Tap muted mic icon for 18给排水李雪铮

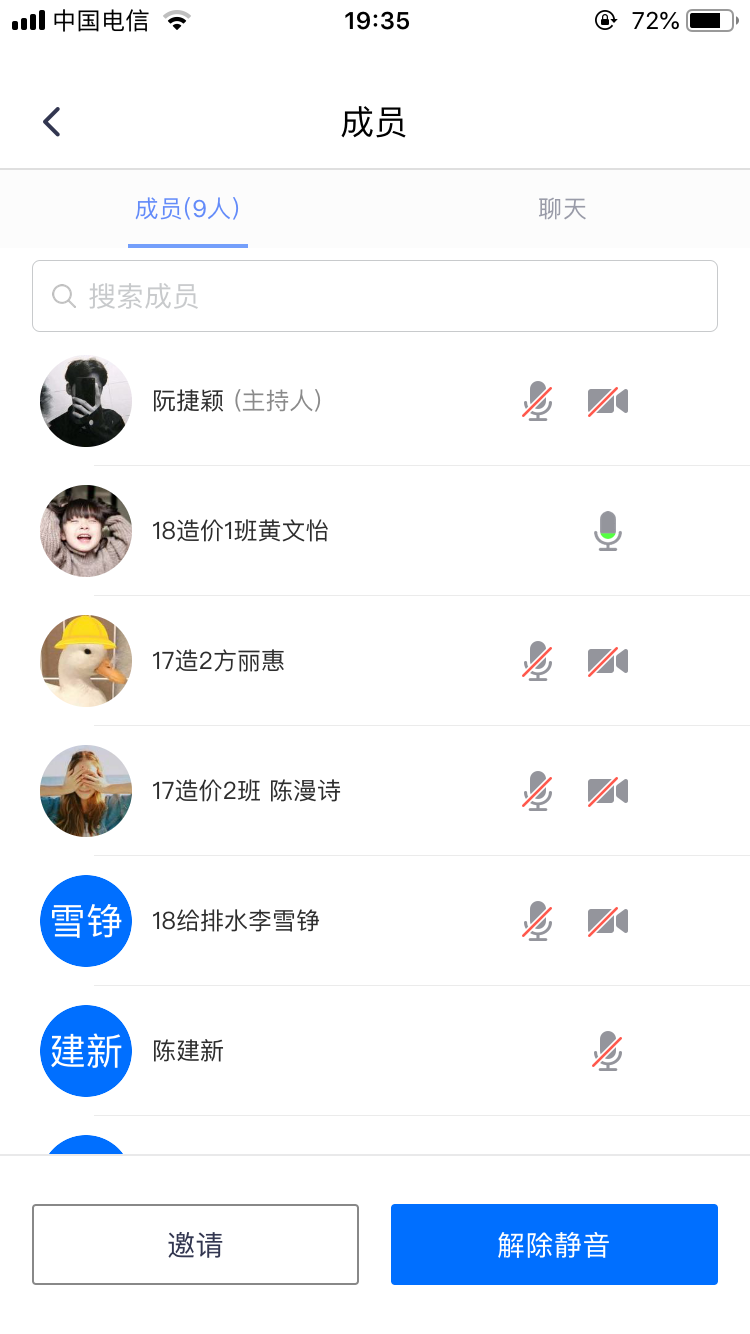click(538, 921)
